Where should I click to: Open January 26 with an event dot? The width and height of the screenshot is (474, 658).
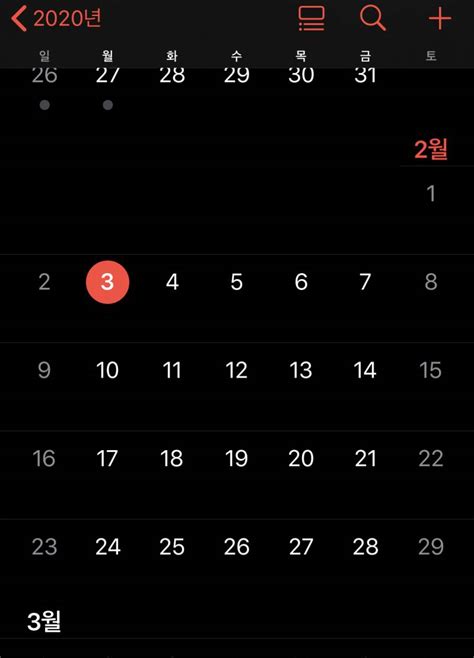pyautogui.click(x=44, y=86)
